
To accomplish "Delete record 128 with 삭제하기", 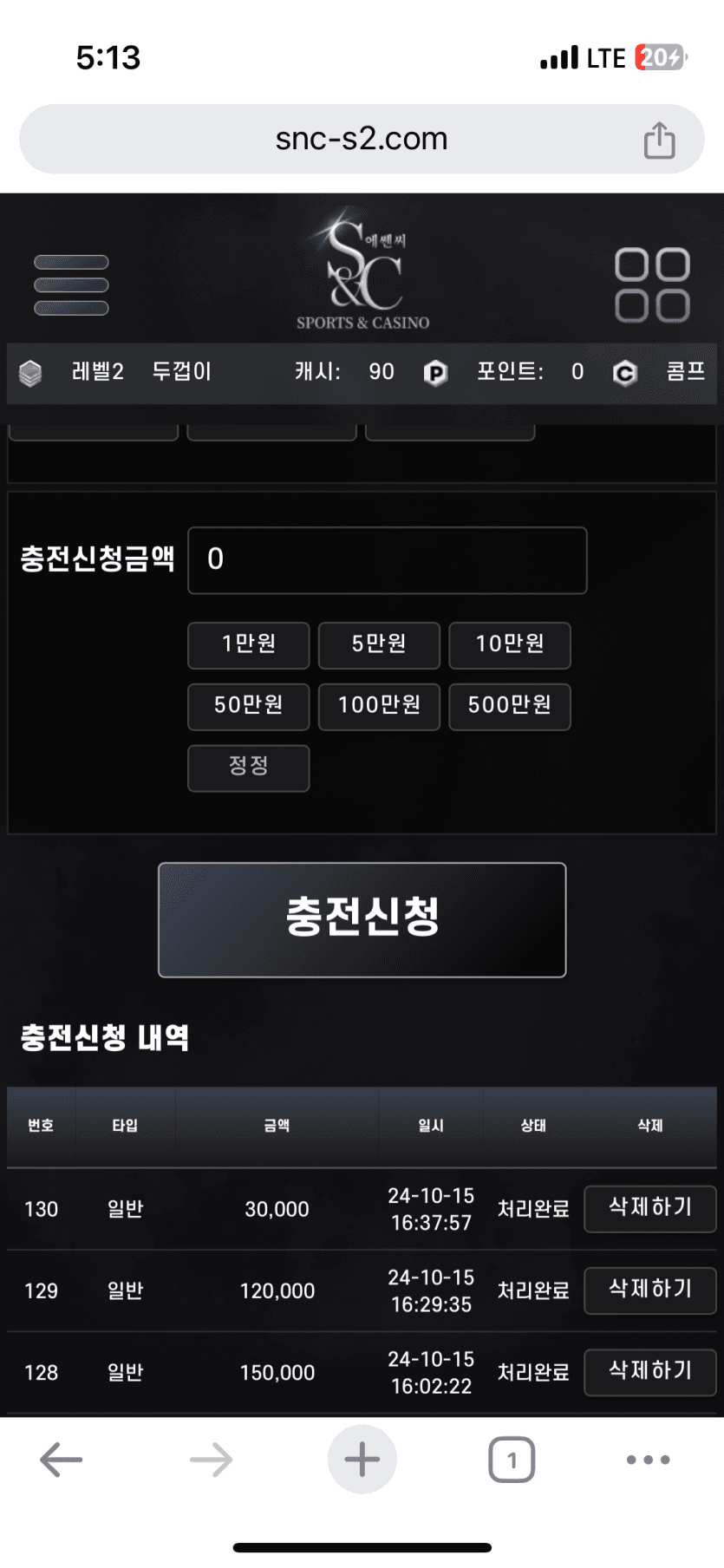I will pyautogui.click(x=650, y=1371).
